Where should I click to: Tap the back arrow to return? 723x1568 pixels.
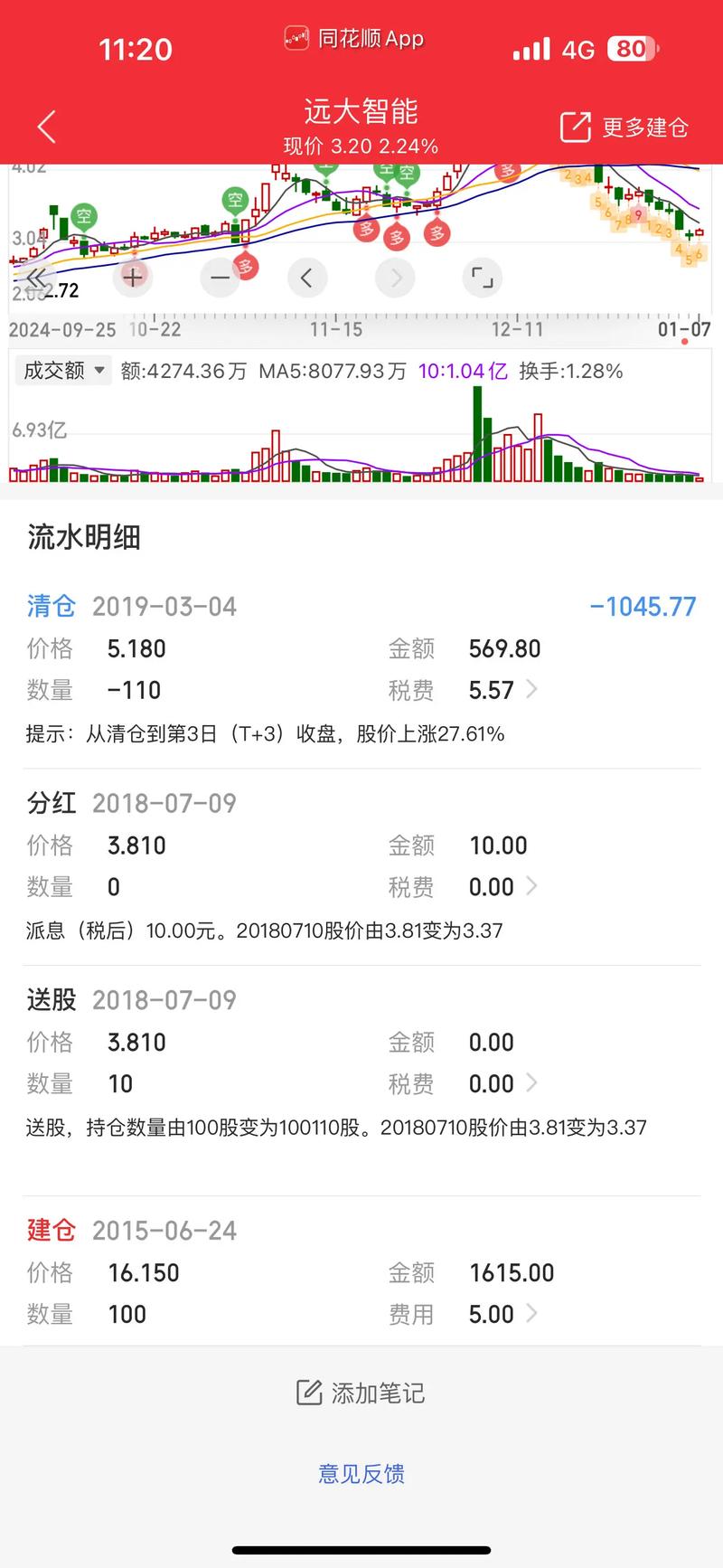coord(46,127)
